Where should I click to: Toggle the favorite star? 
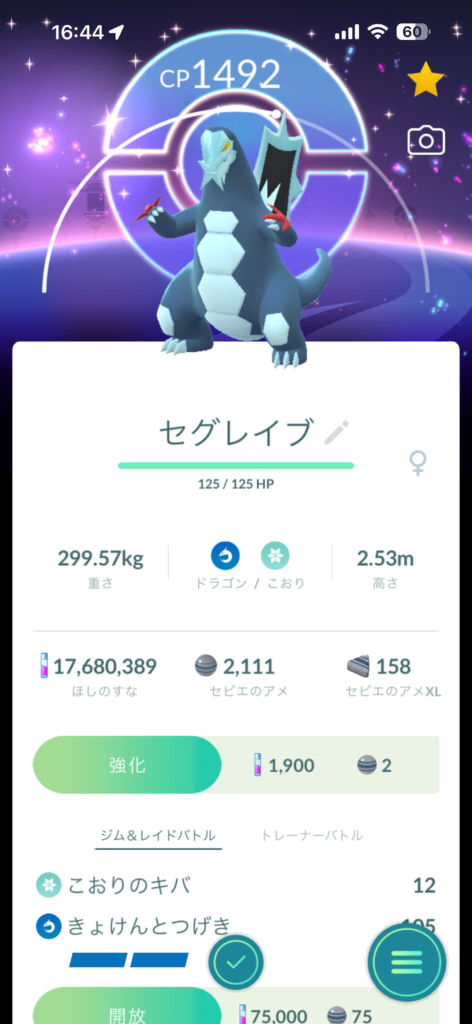[x=426, y=80]
